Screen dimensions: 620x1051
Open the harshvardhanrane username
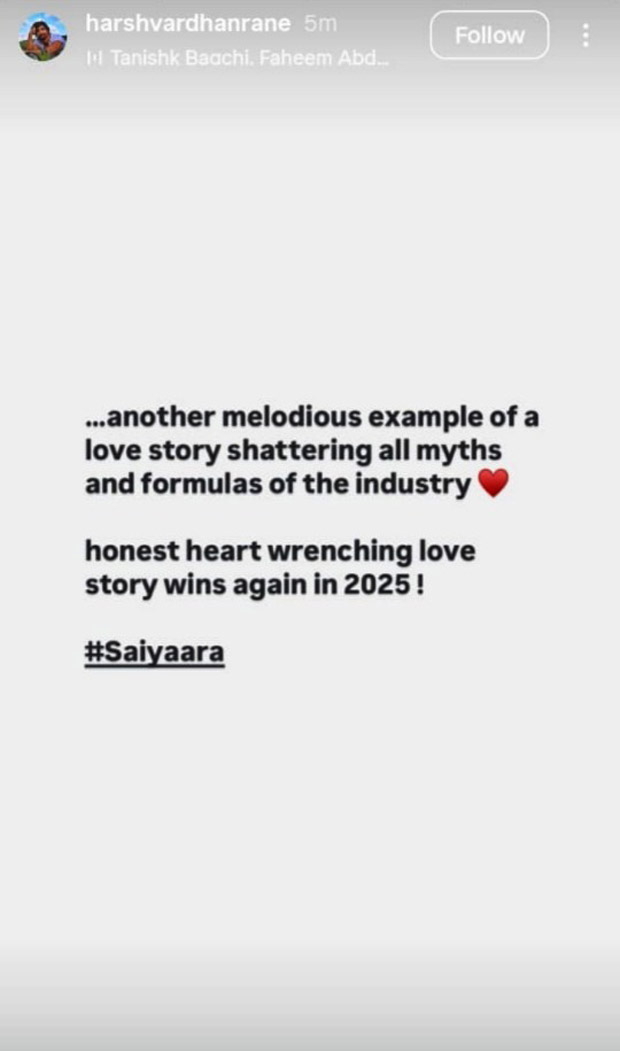click(x=189, y=25)
